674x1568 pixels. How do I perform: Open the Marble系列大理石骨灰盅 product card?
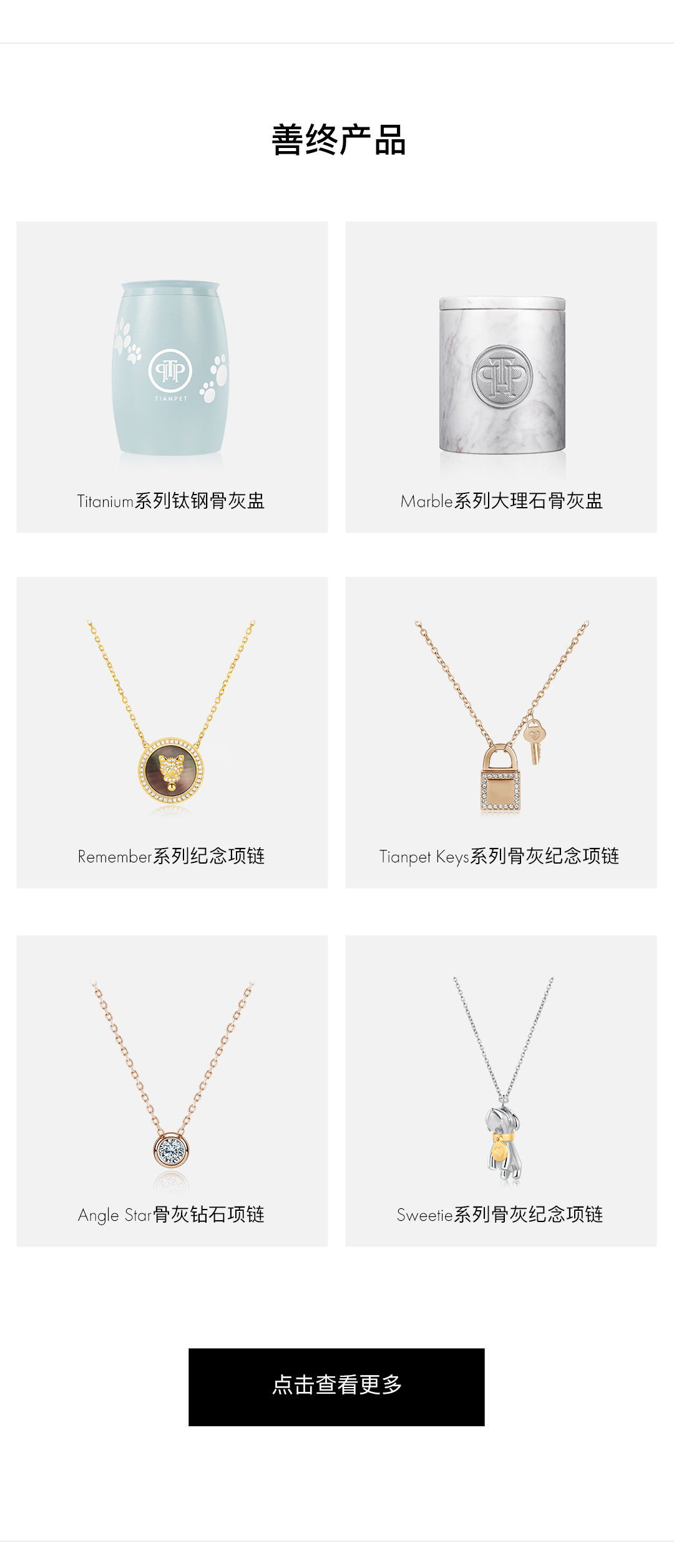(x=501, y=377)
